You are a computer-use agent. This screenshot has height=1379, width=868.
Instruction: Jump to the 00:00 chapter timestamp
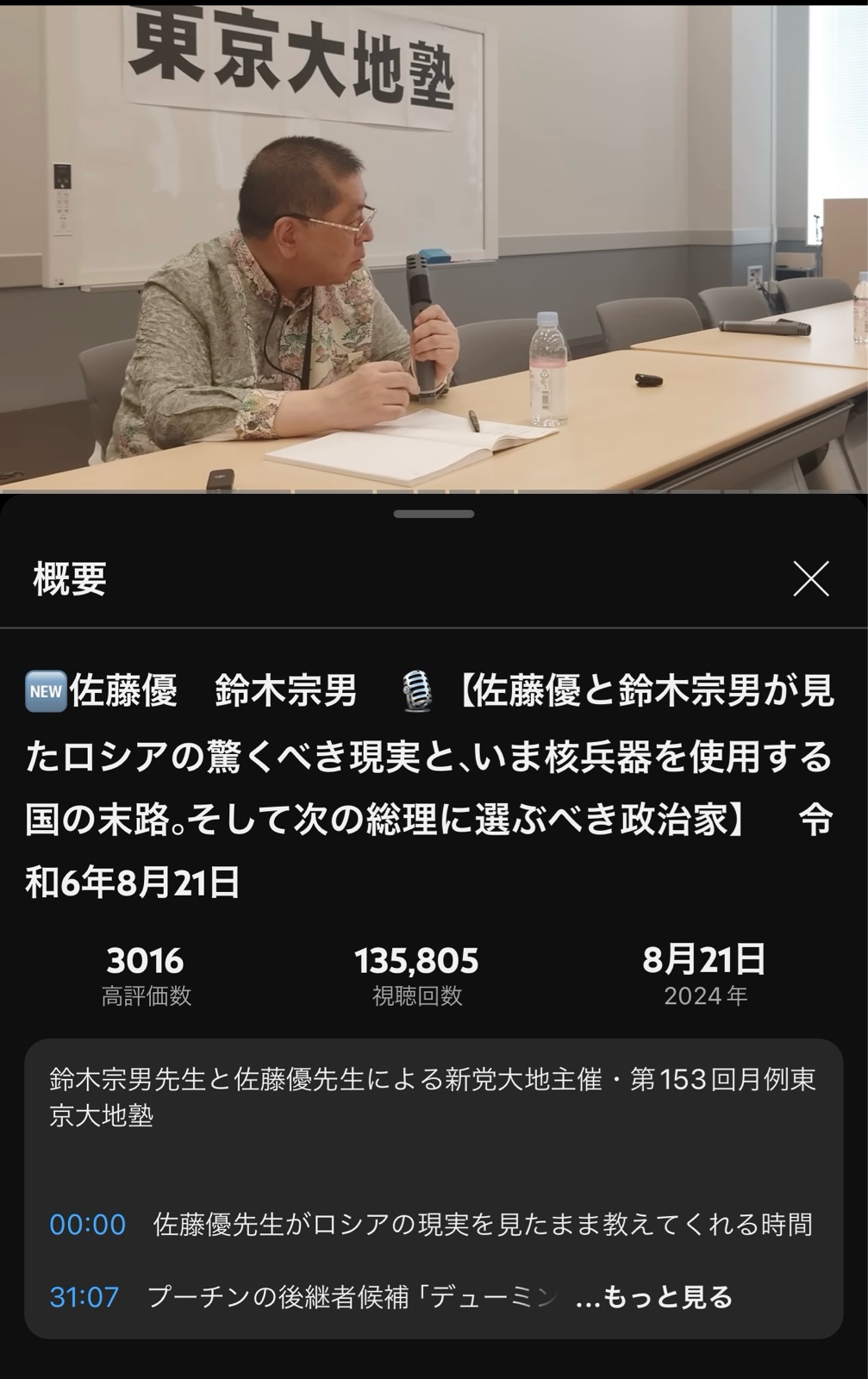88,1224
